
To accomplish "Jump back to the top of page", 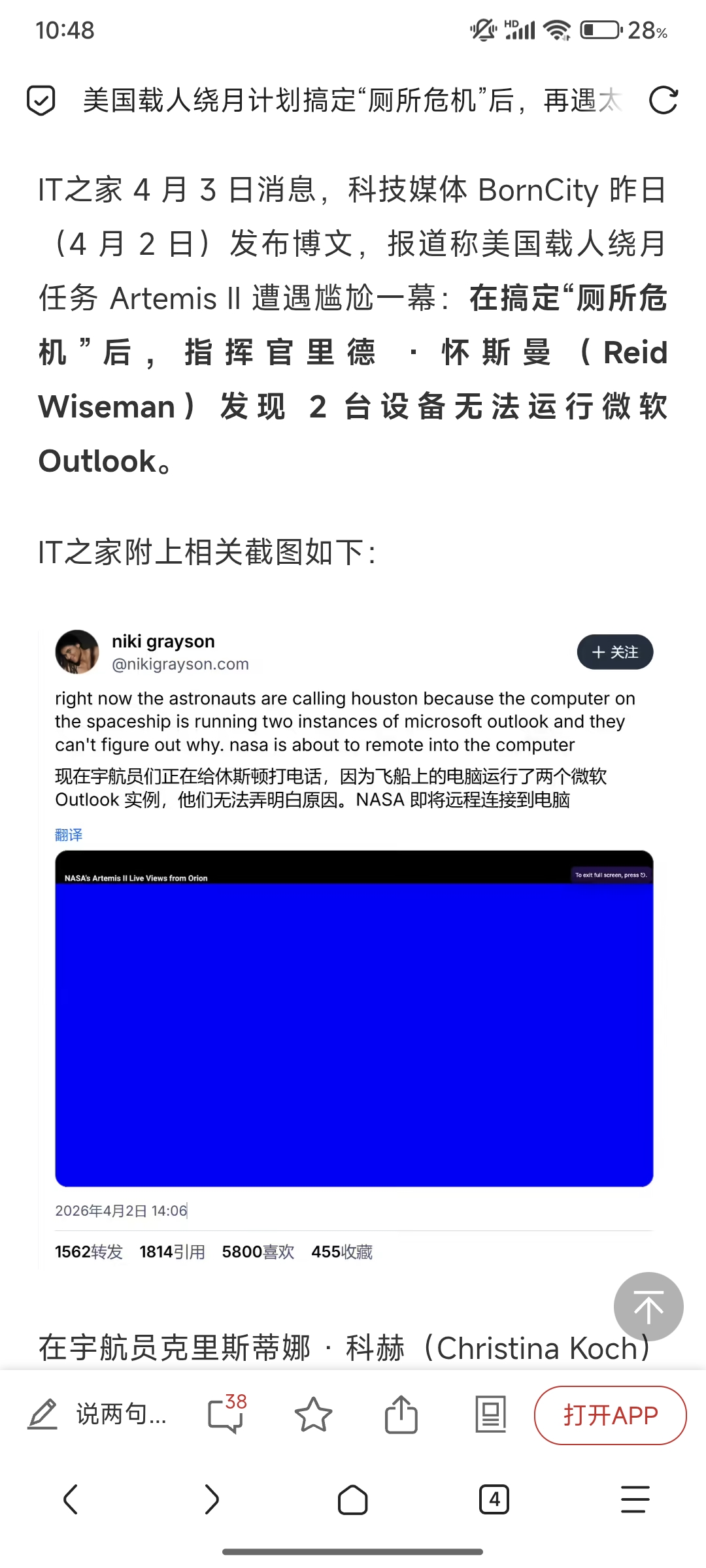I will 648,1307.
